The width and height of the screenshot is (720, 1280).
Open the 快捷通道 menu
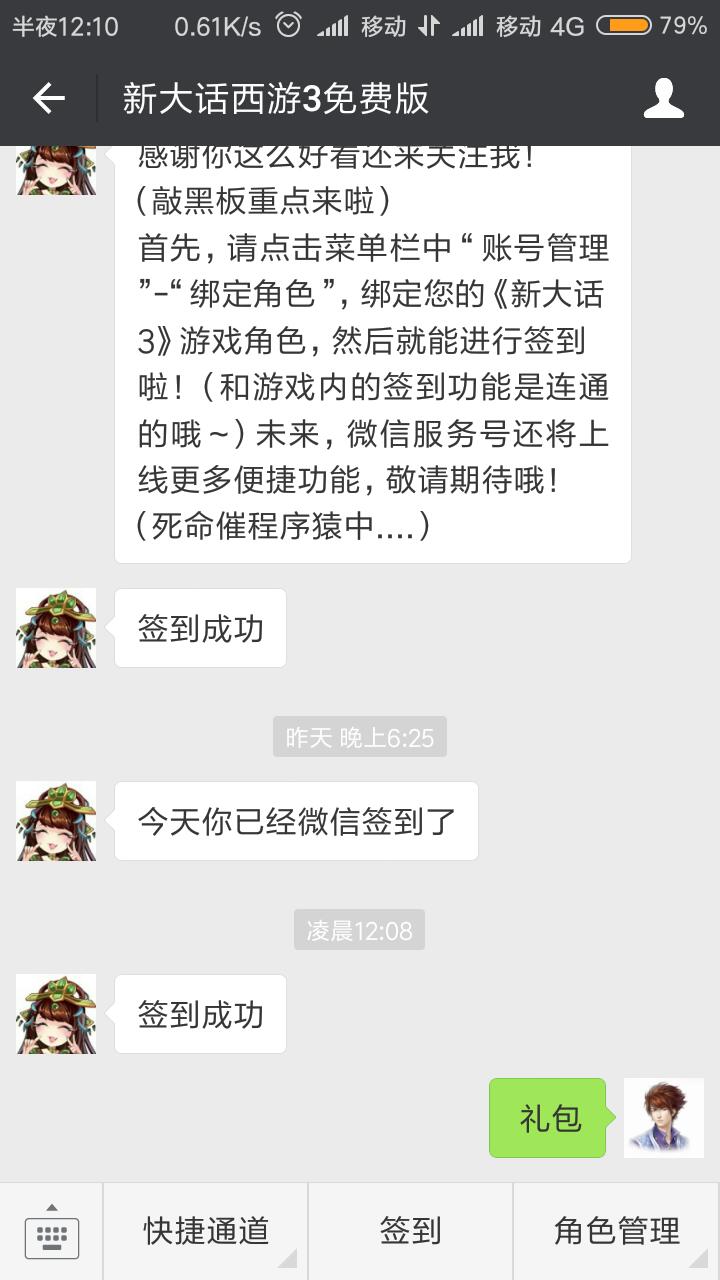[206, 1231]
